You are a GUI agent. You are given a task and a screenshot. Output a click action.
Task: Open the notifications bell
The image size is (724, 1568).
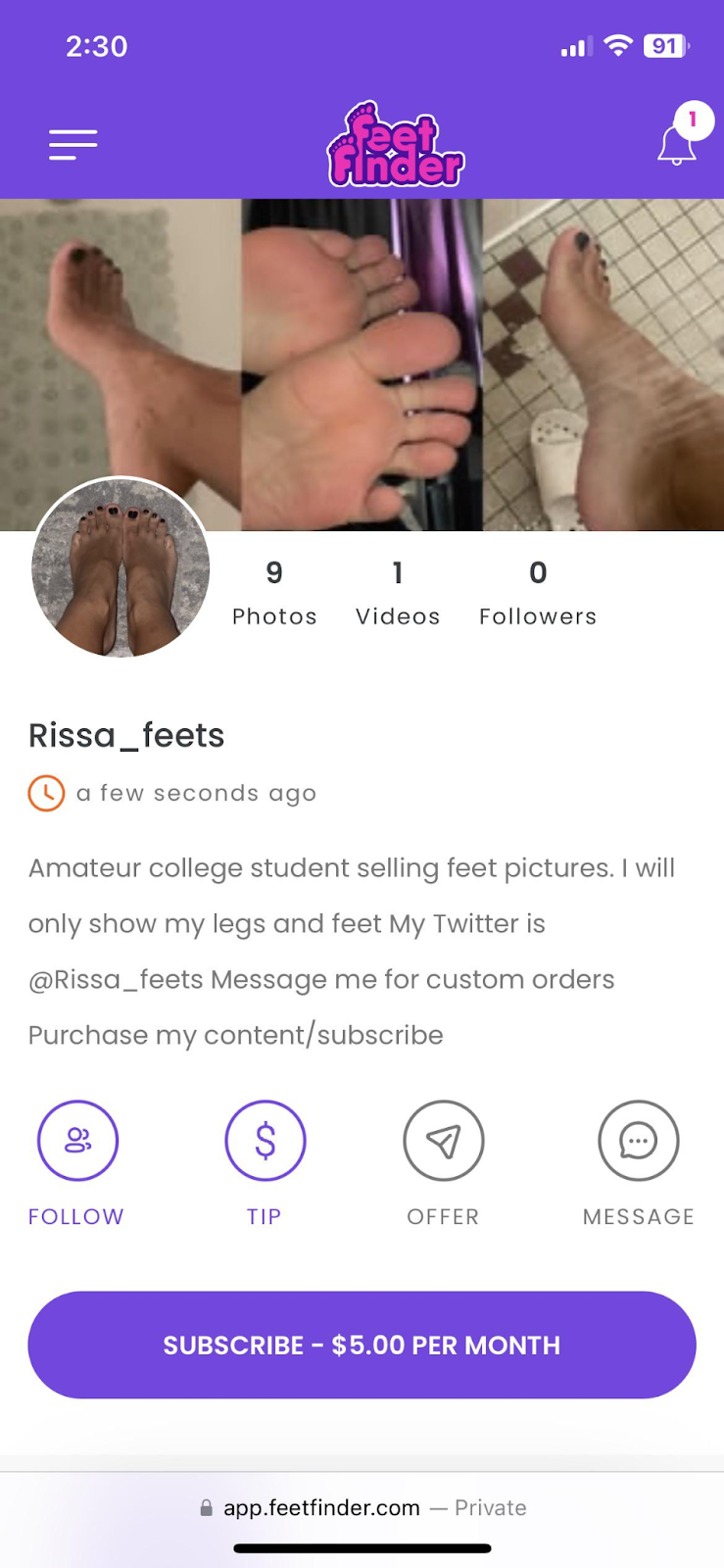point(677,144)
